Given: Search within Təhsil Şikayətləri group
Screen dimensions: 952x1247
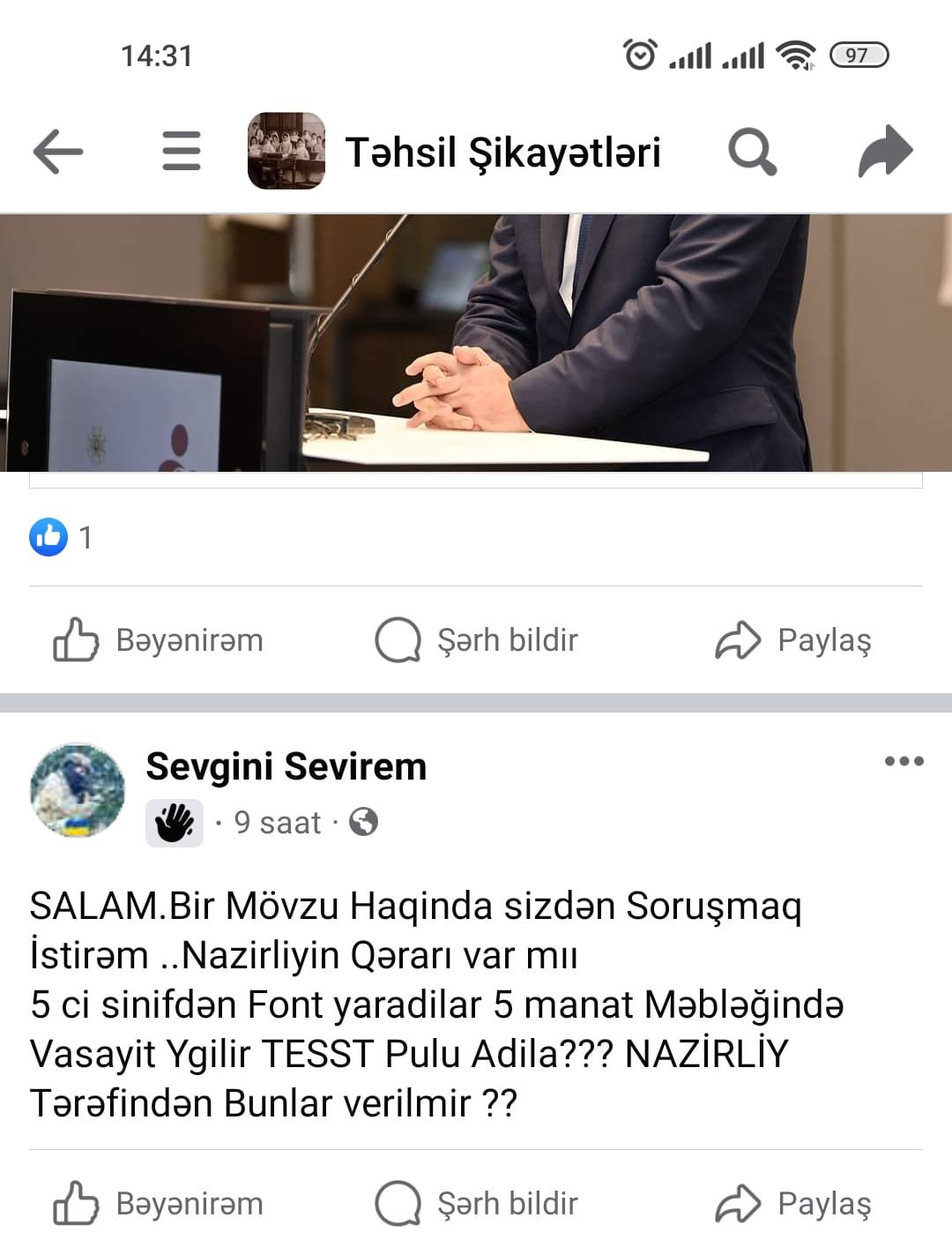Looking at the screenshot, I should pos(752,152).
